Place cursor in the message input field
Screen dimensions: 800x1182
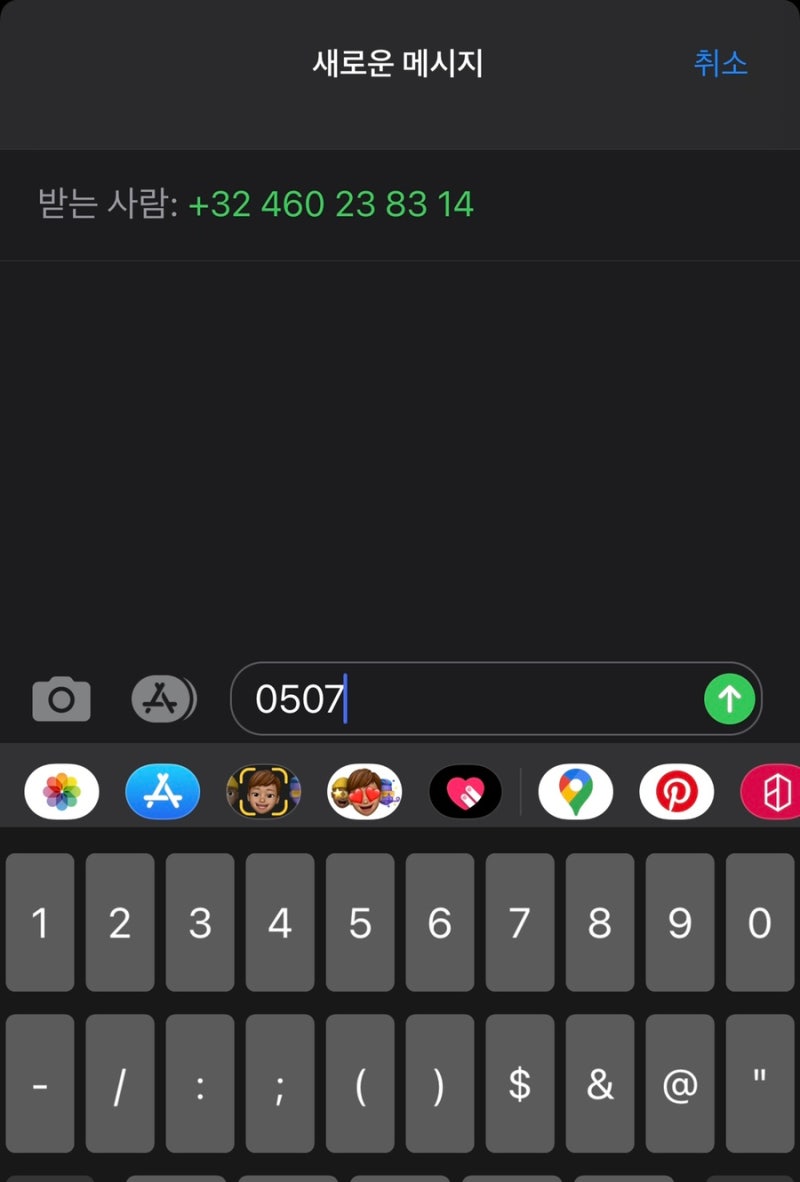tap(450, 698)
